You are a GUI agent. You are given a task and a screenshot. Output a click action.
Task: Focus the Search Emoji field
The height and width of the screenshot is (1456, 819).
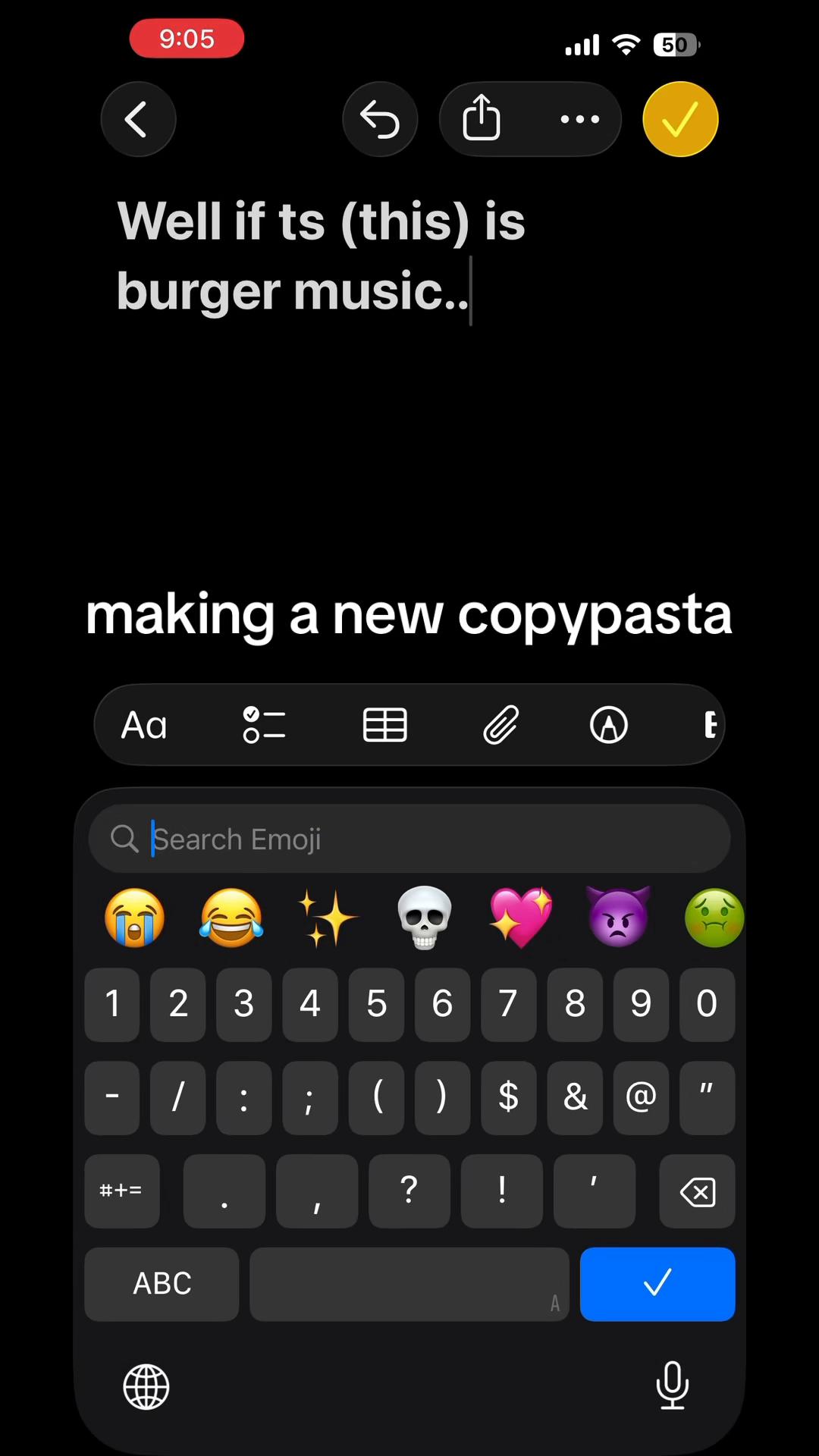(409, 839)
